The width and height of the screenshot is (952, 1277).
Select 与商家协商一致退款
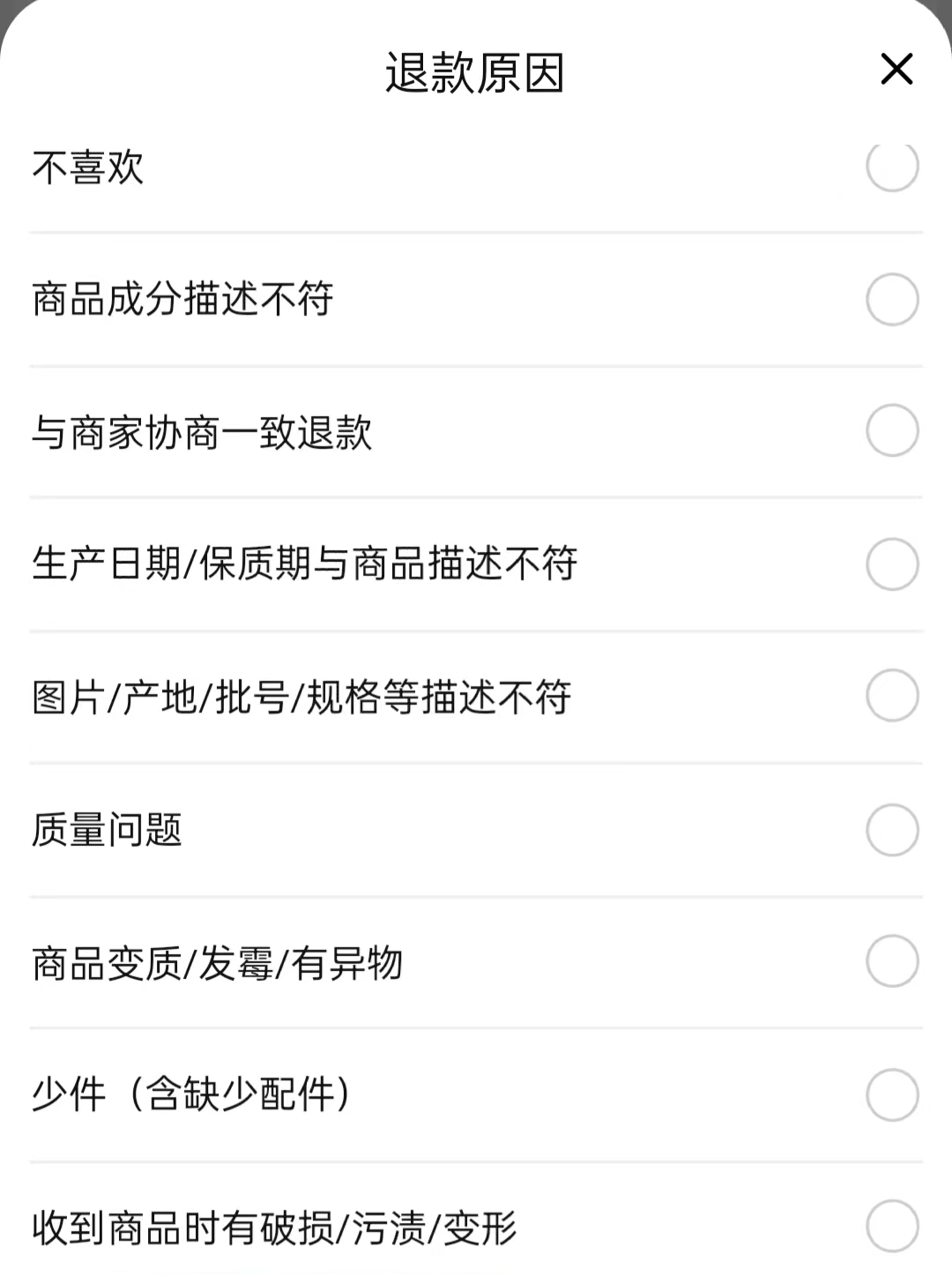tap(892, 431)
